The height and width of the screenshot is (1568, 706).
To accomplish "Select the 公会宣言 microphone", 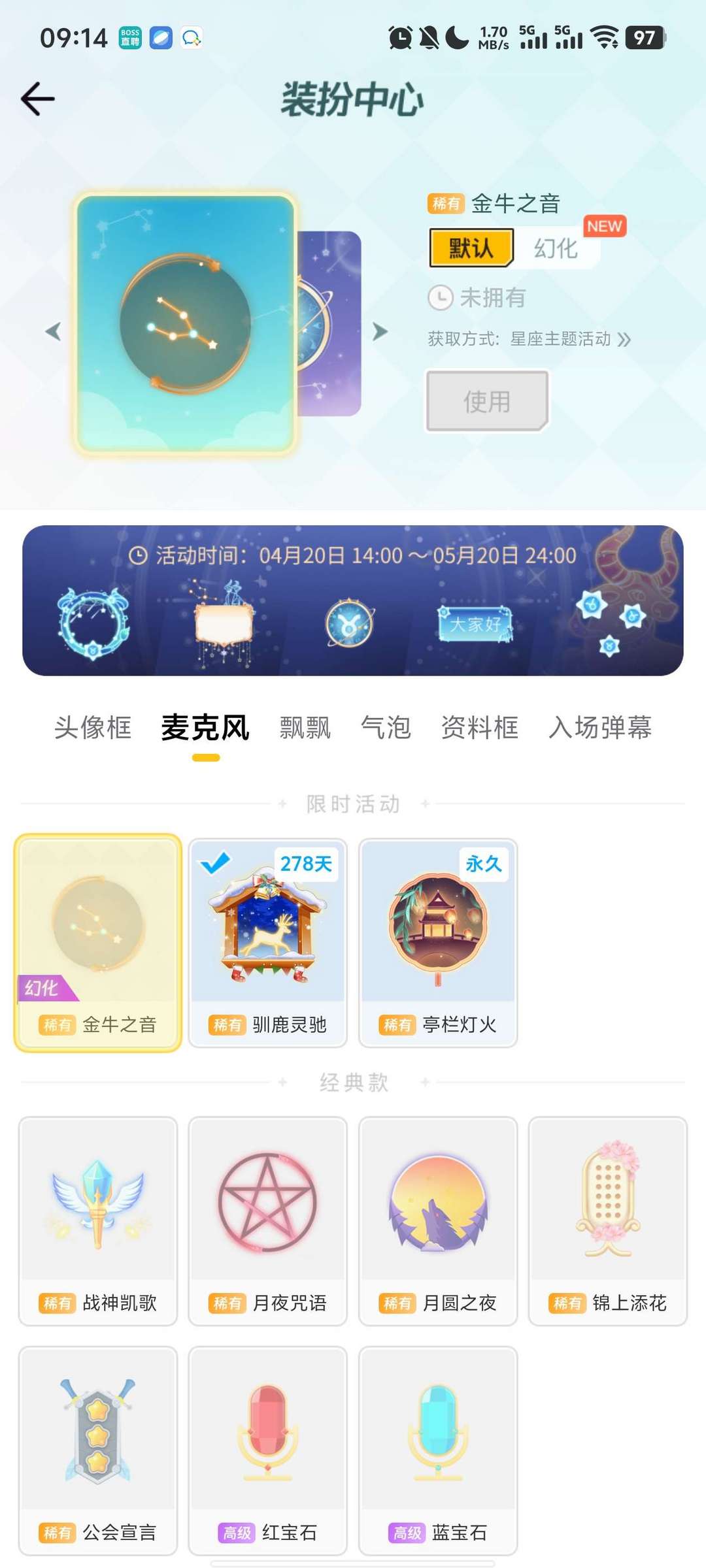I will pos(98,1450).
